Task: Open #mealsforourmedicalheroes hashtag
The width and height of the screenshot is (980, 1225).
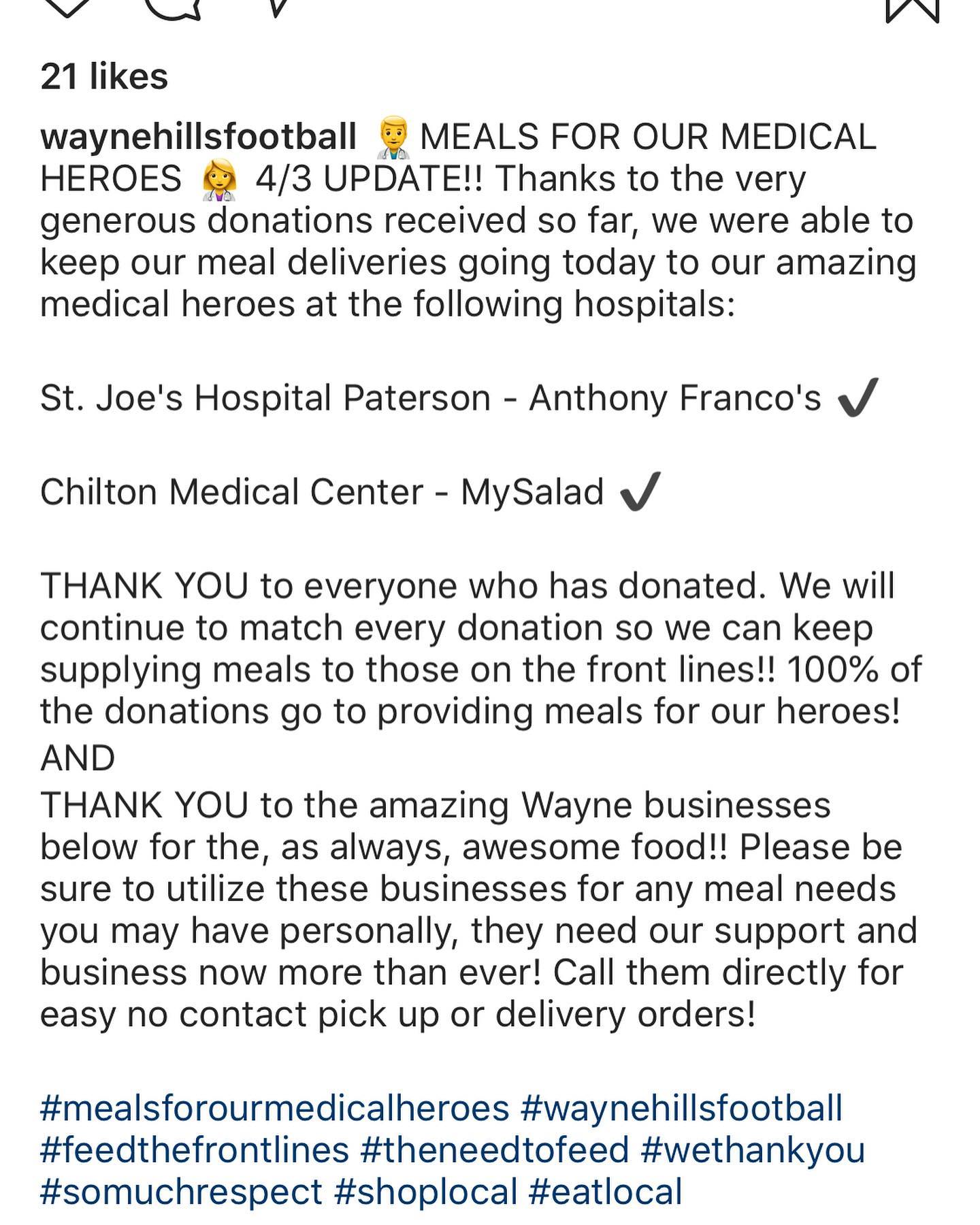Action: (274, 1107)
